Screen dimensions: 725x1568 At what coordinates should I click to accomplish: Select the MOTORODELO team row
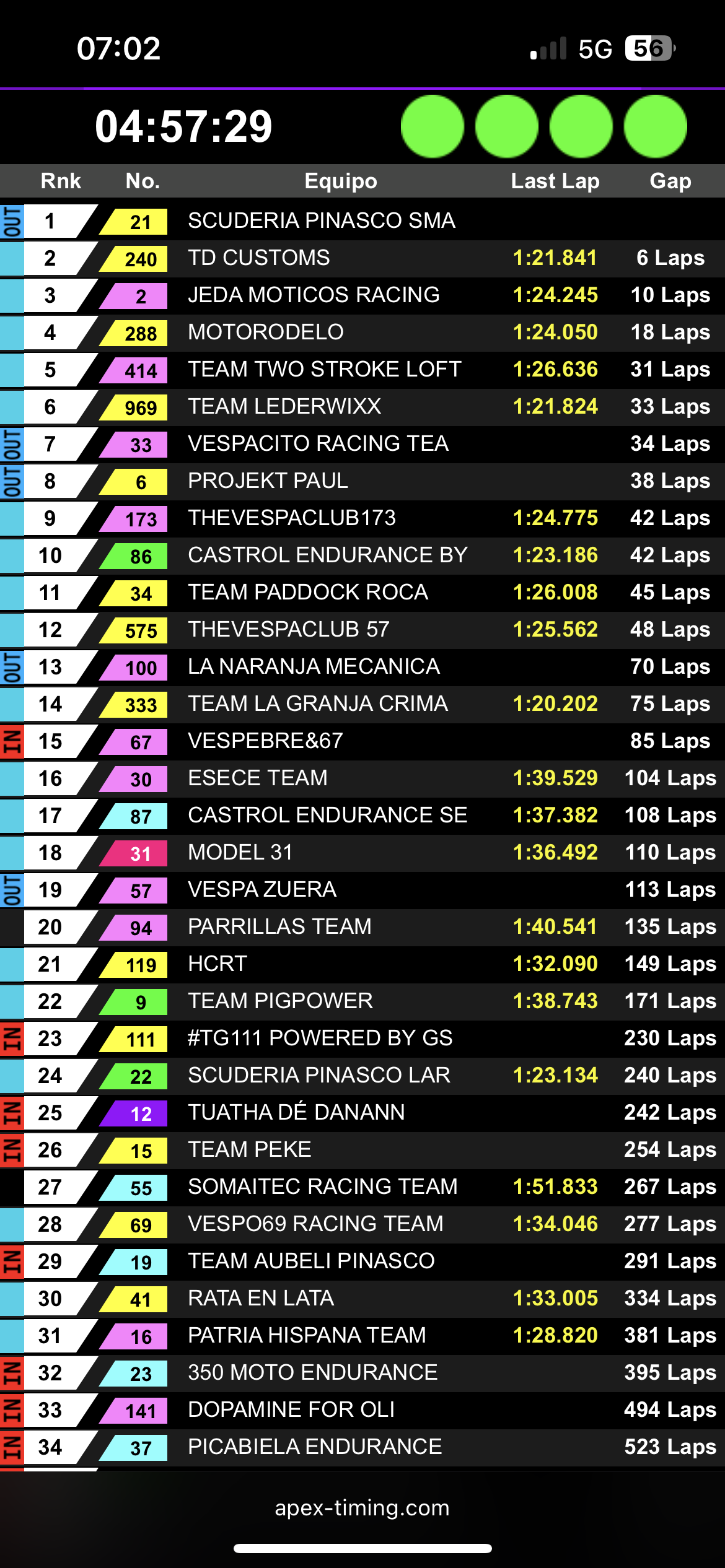[362, 333]
